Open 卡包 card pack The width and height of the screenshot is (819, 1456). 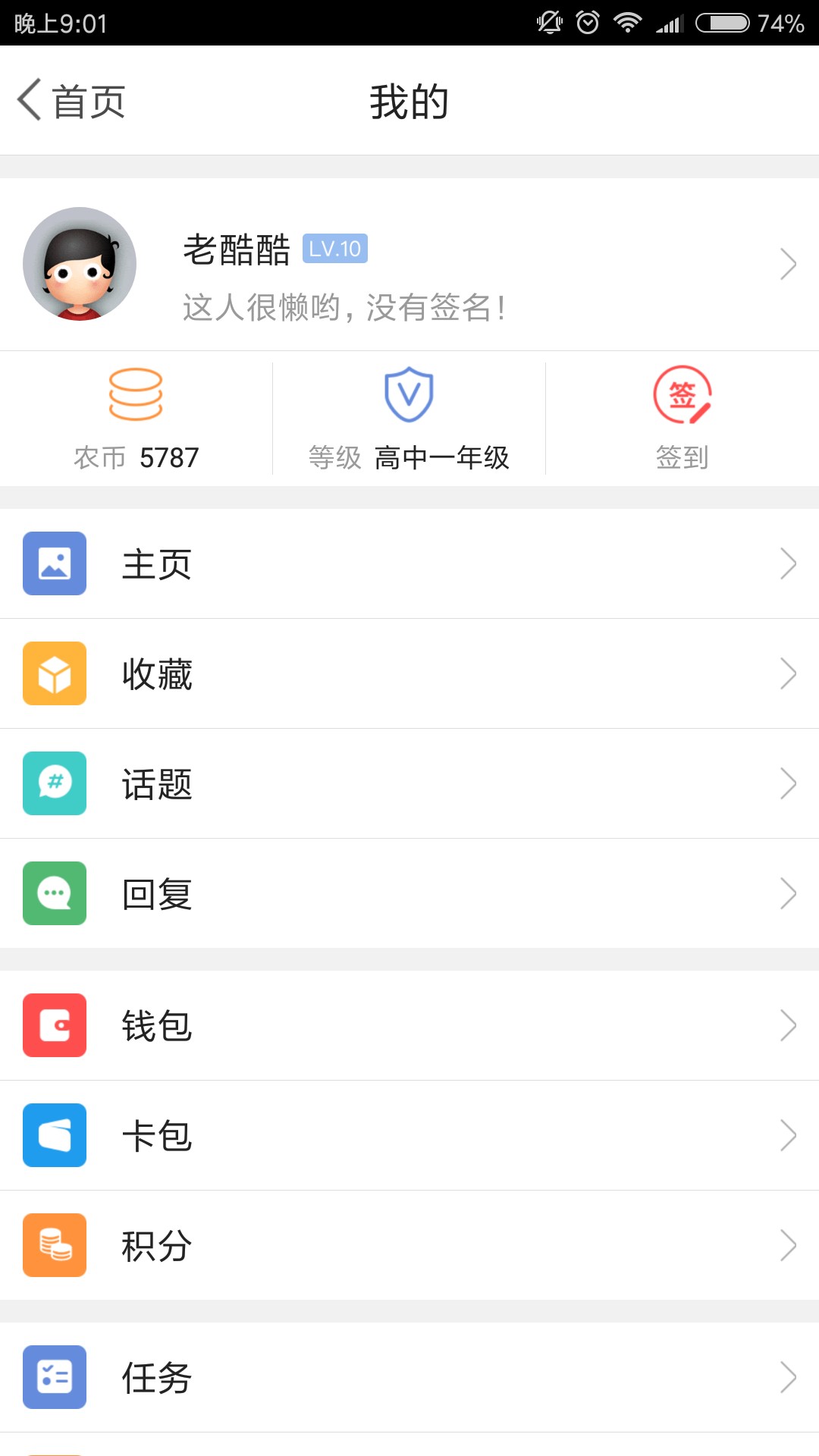pos(409,1135)
